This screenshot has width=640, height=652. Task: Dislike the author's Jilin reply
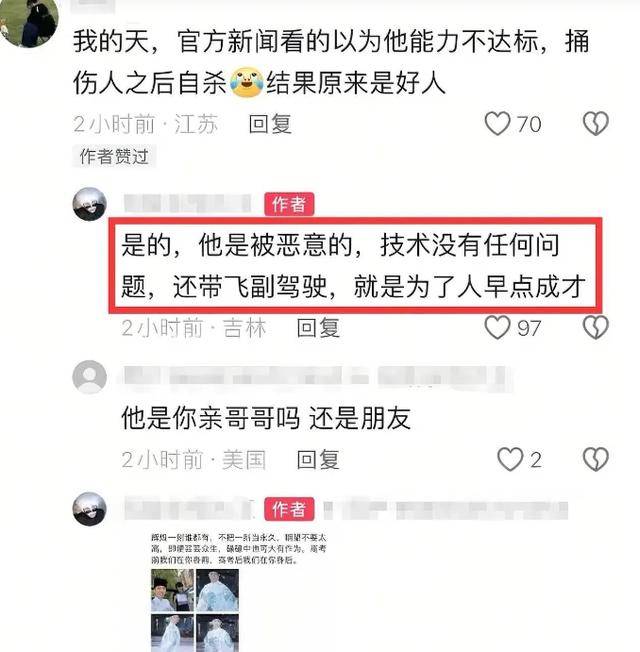coord(595,327)
